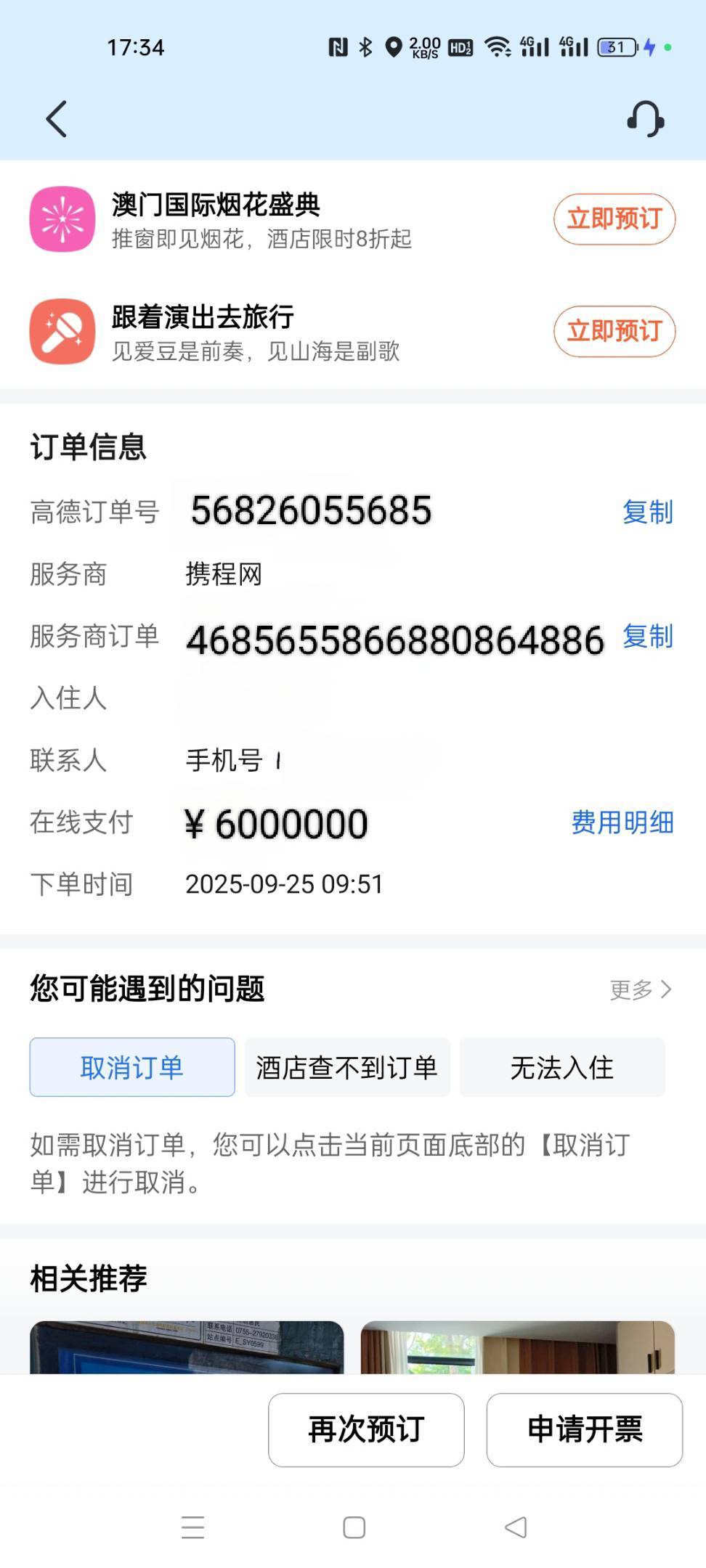The height and width of the screenshot is (1568, 706).
Task: Open customer service headset icon
Action: (645, 119)
